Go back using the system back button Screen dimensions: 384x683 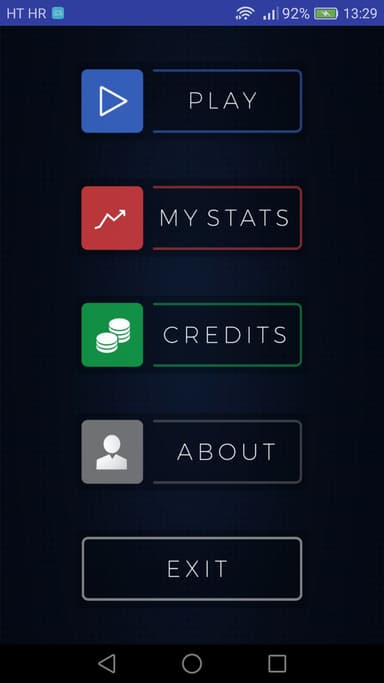click(107, 663)
